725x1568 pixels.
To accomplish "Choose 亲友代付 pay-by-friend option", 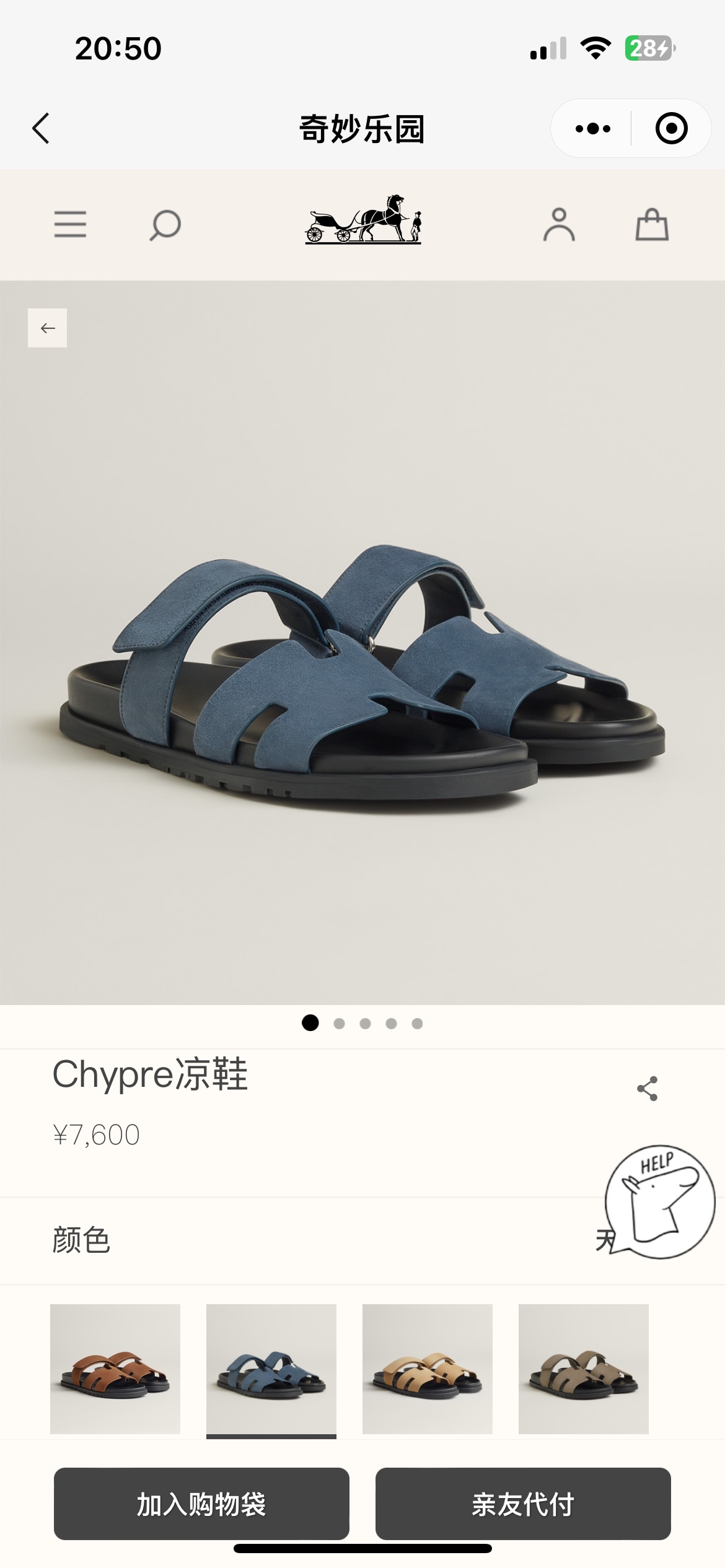I will point(523,1504).
